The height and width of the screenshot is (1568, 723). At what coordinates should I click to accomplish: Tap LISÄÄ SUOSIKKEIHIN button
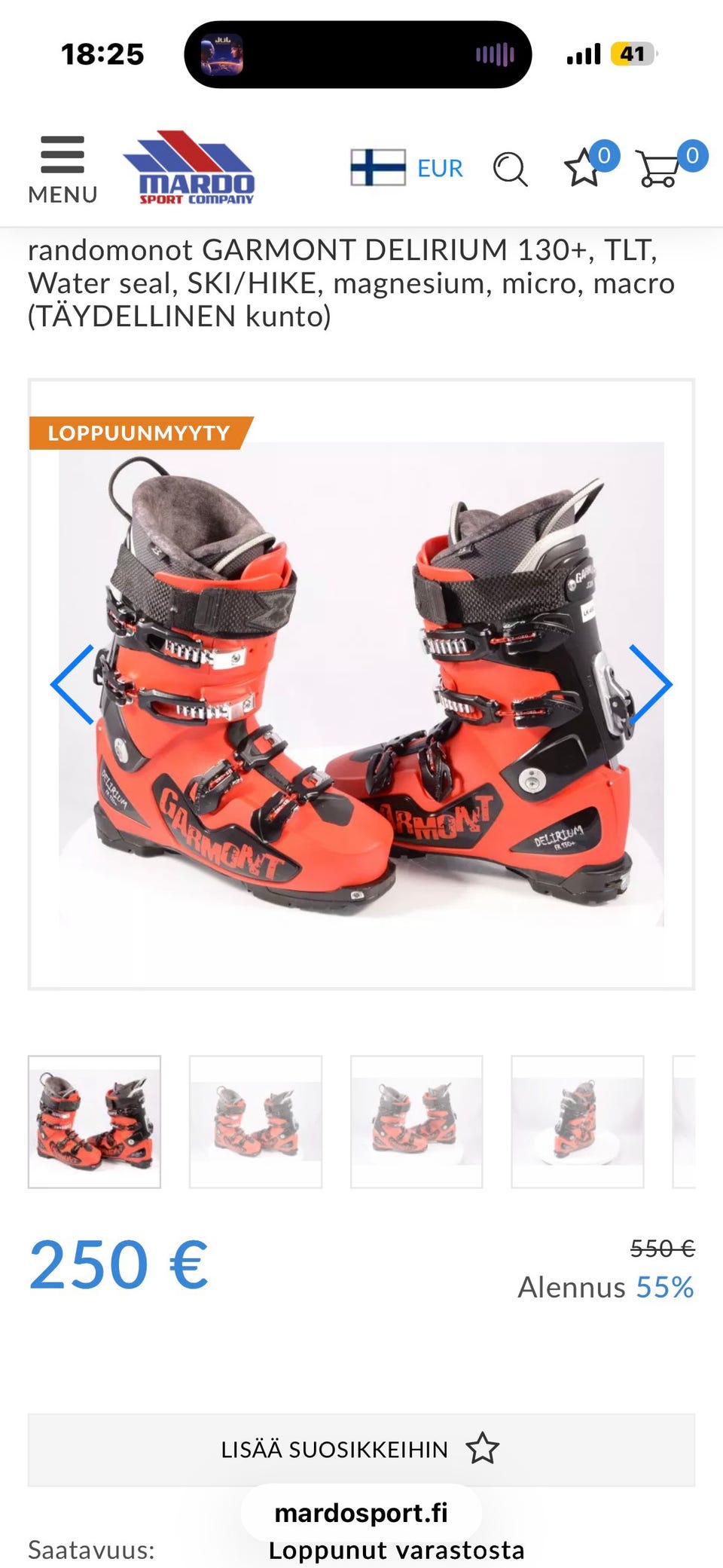coord(361,1450)
